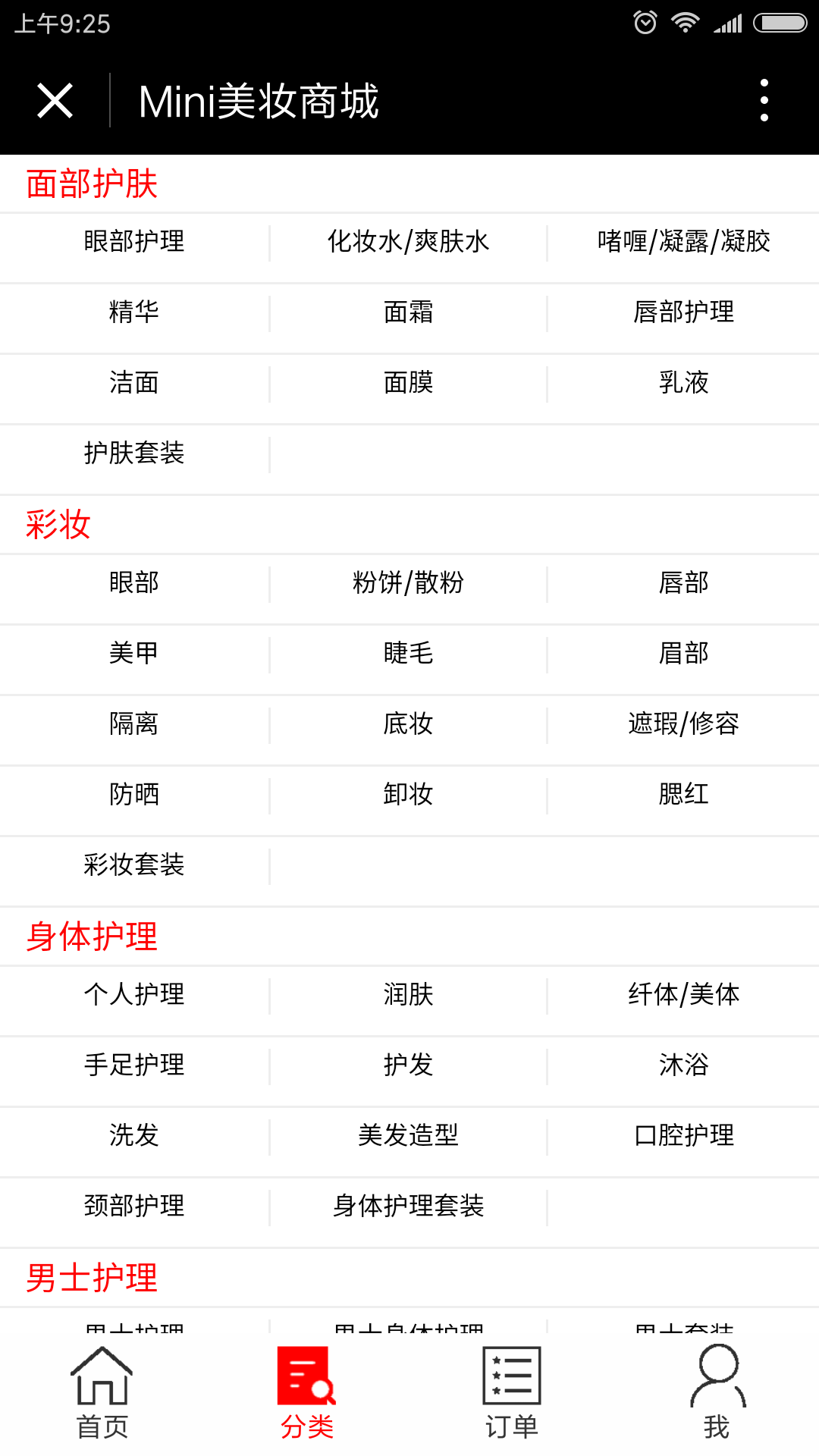
Task: Open the three-dot overflow menu
Action: click(x=764, y=101)
